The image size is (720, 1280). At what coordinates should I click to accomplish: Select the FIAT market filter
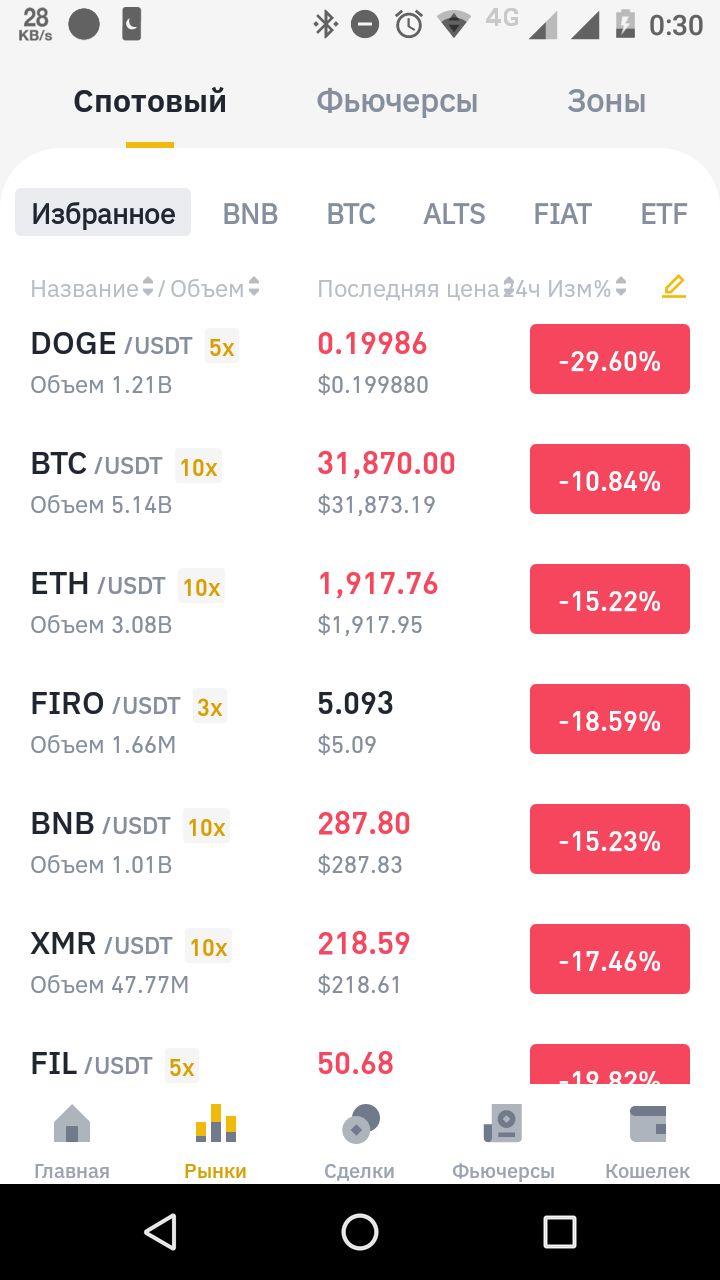tap(562, 213)
